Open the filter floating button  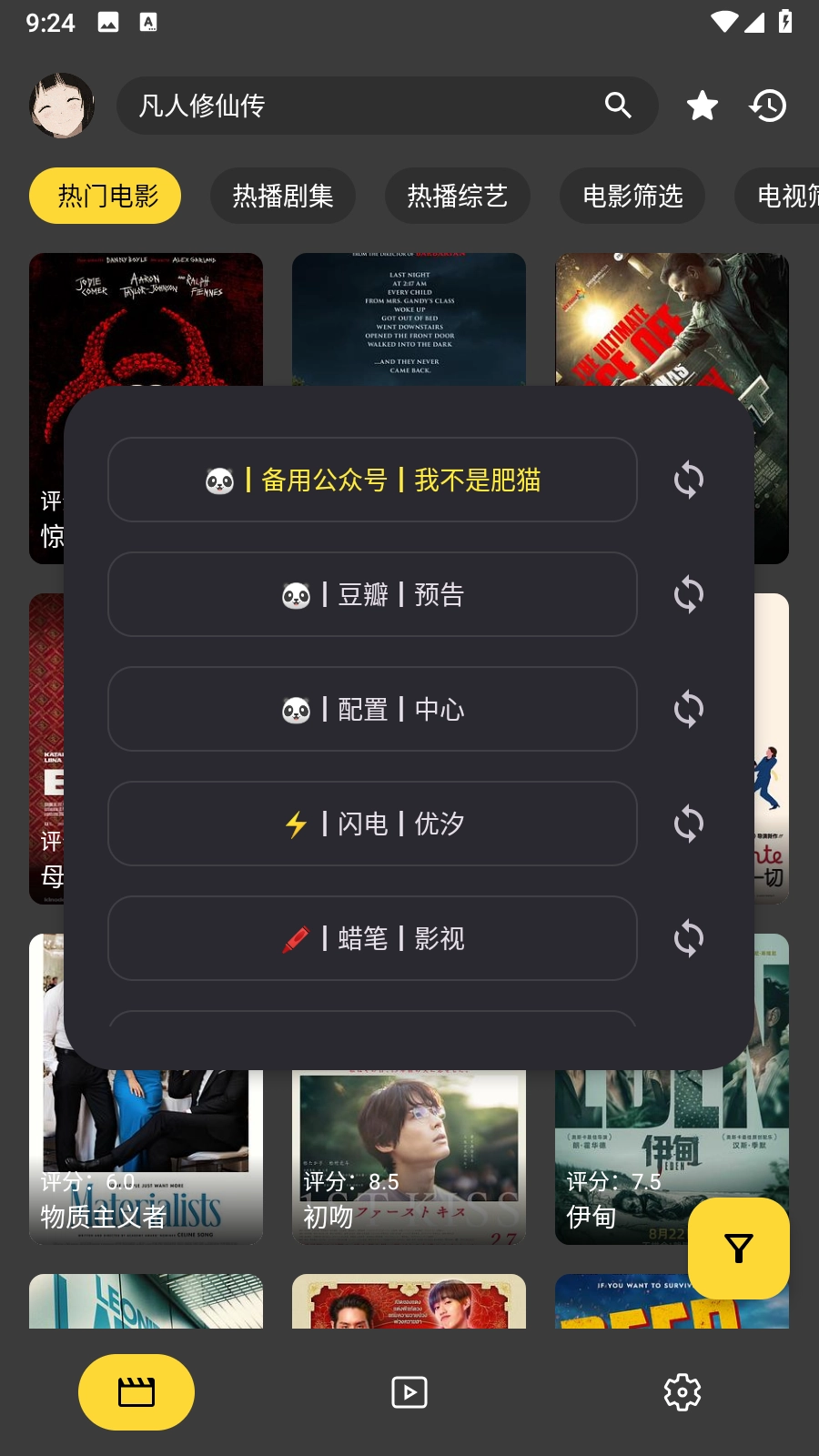click(738, 1248)
